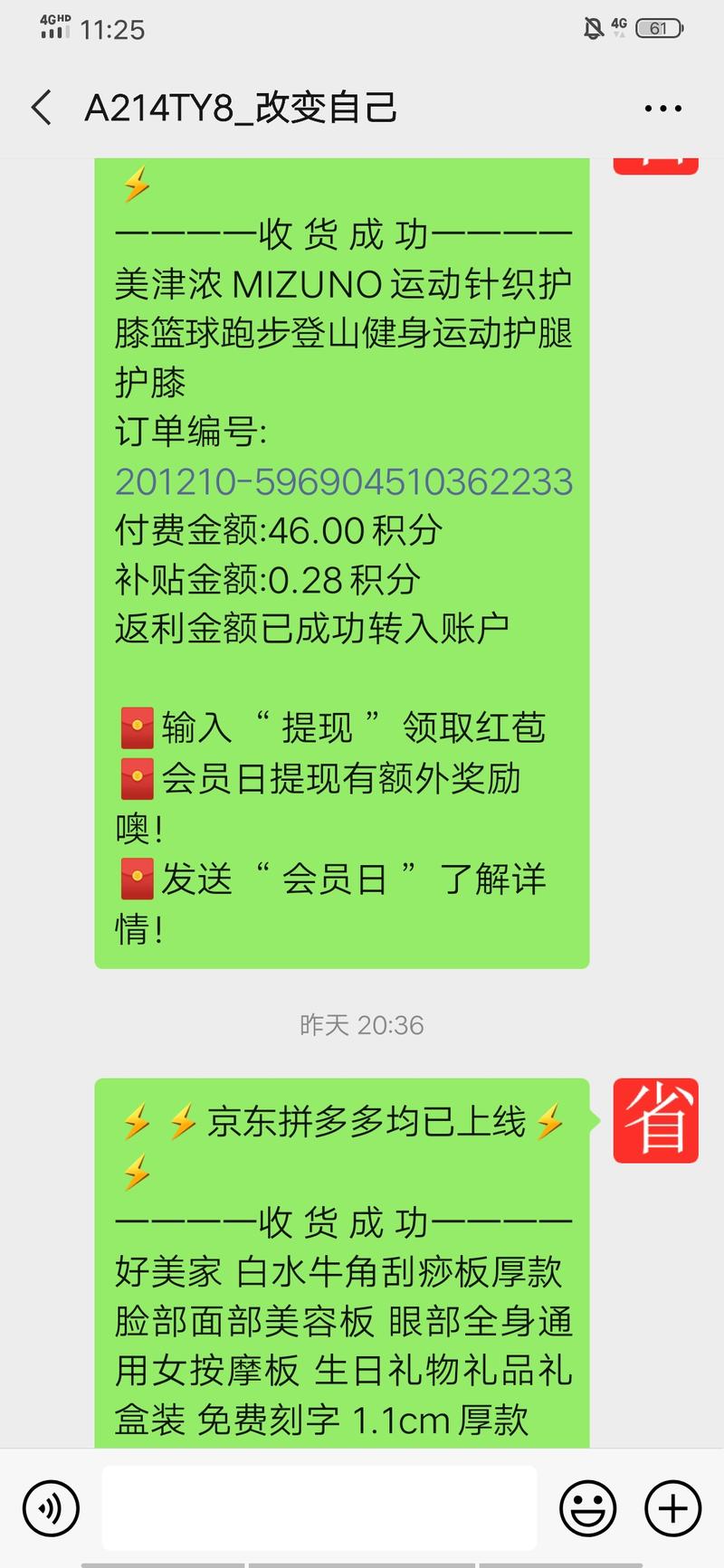
Task: Open the chat title A214TY8_改变自己
Action: [244, 107]
